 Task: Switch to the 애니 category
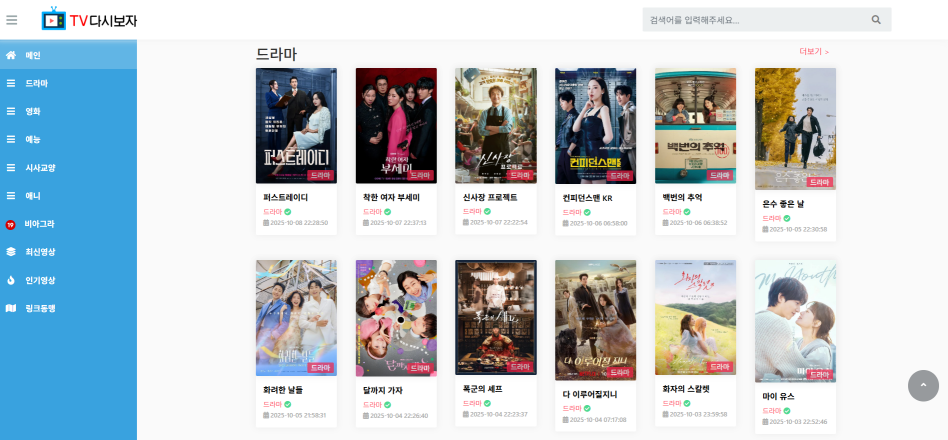click(33, 196)
